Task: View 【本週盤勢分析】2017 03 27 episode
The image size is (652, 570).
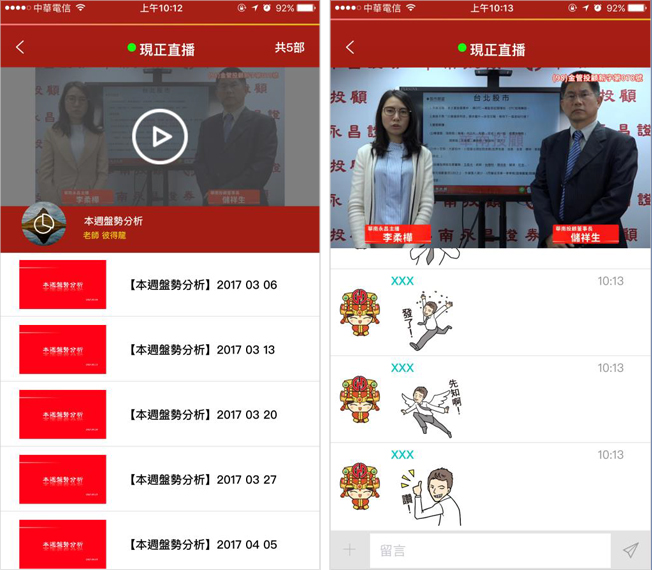Action: pyautogui.click(x=201, y=480)
